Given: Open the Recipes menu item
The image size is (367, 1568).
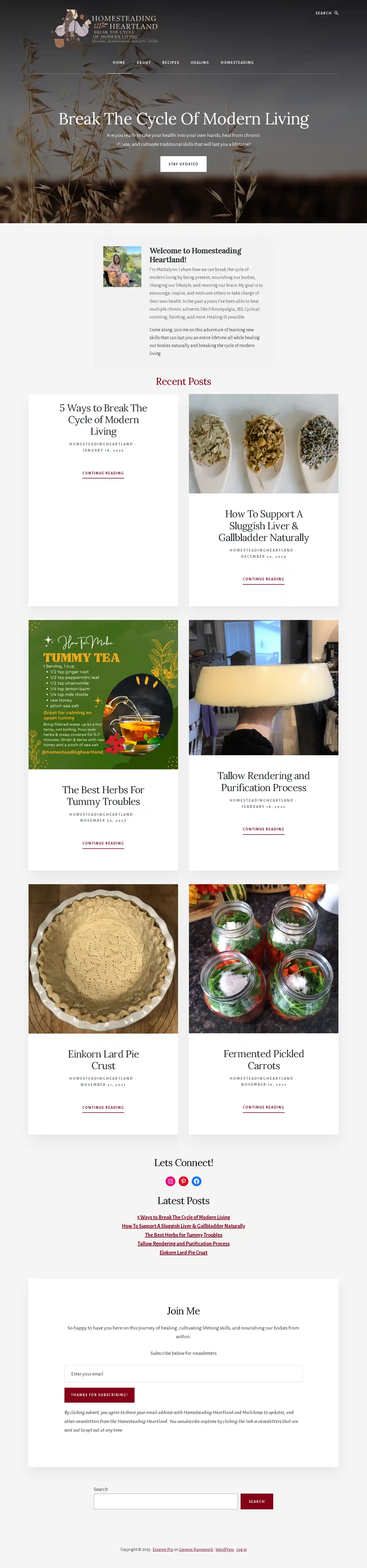Looking at the screenshot, I should tap(171, 63).
